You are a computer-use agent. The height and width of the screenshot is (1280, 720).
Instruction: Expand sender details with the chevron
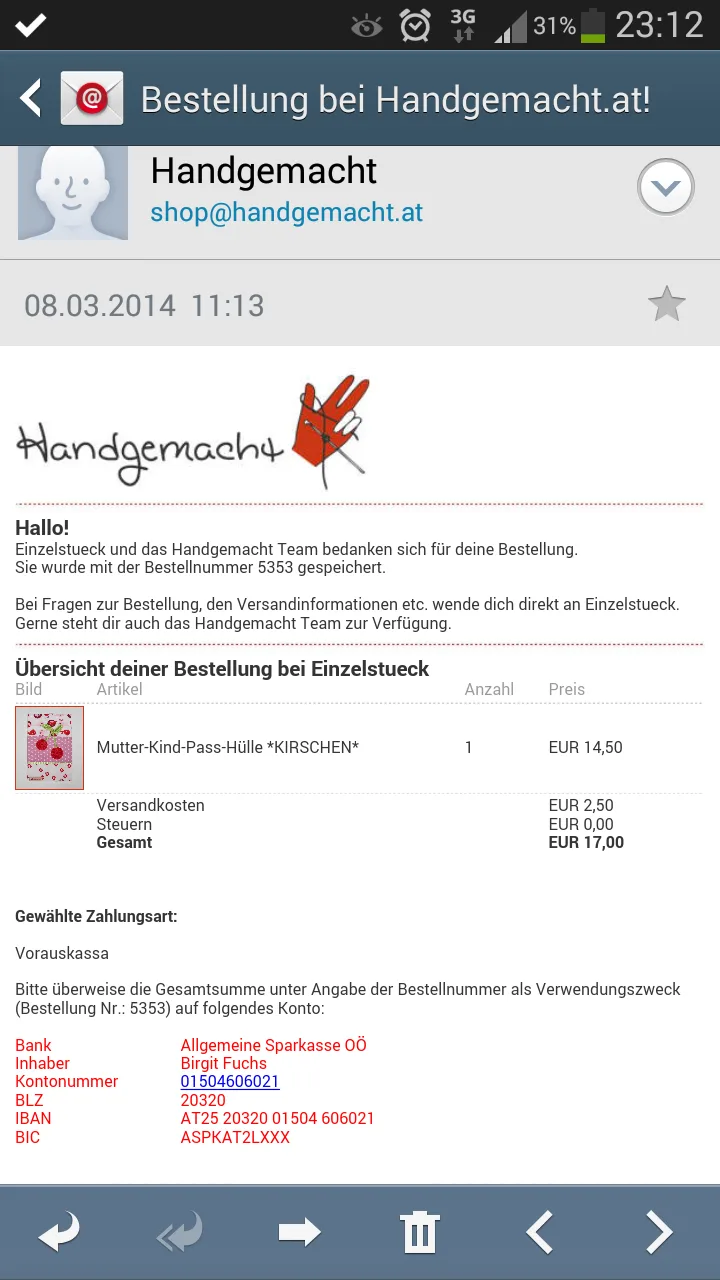pos(666,187)
